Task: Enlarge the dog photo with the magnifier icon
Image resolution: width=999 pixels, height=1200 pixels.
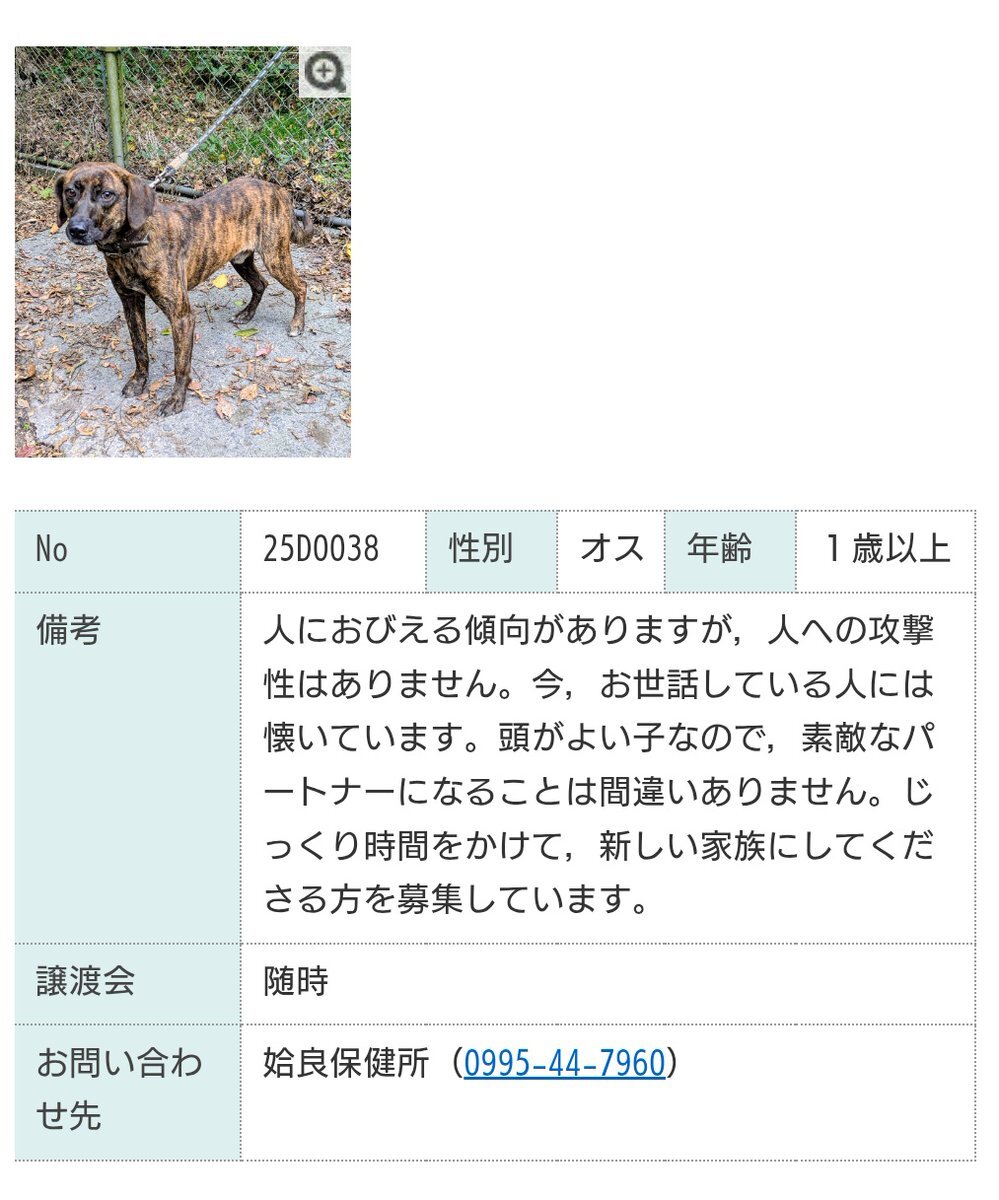Action: tap(325, 72)
